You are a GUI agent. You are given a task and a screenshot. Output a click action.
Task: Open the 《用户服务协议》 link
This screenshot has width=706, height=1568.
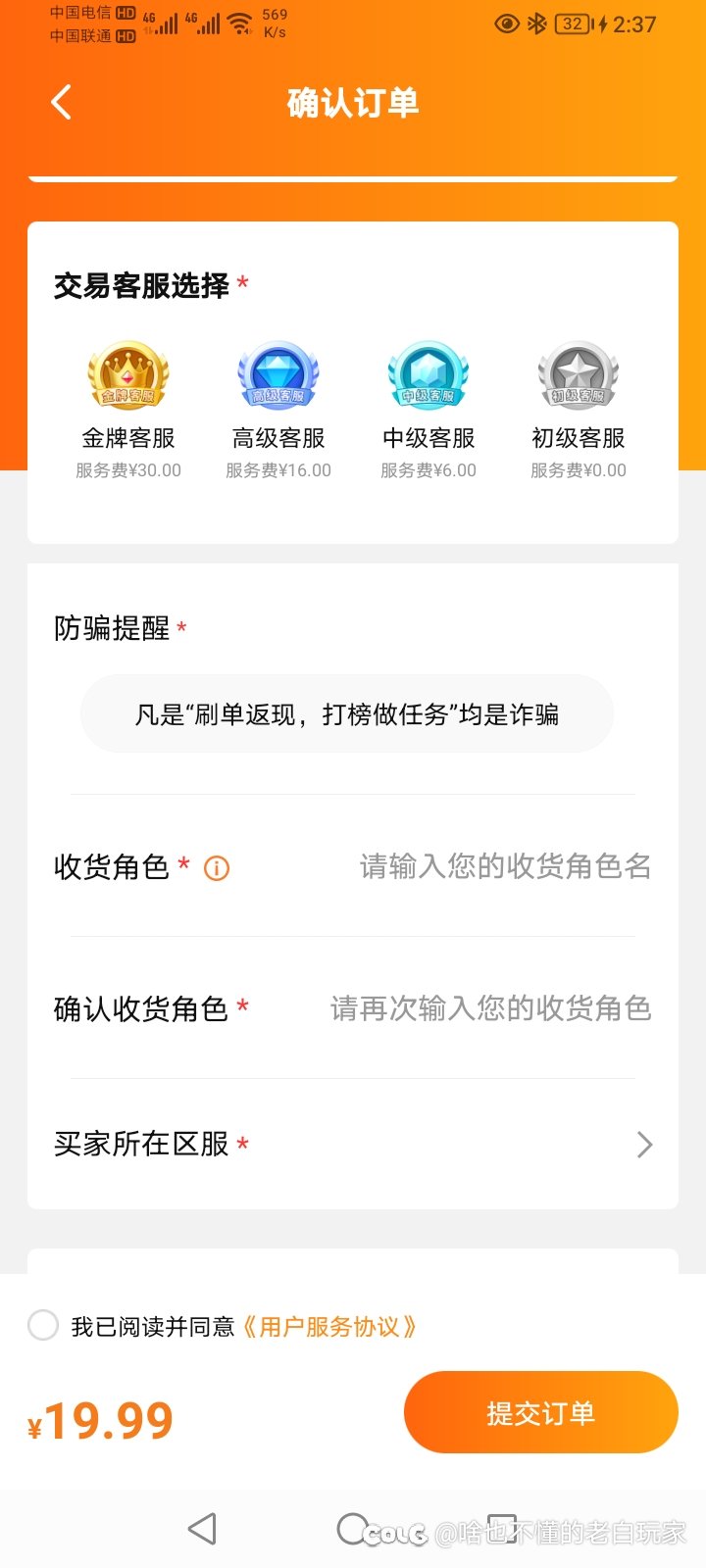click(329, 1327)
